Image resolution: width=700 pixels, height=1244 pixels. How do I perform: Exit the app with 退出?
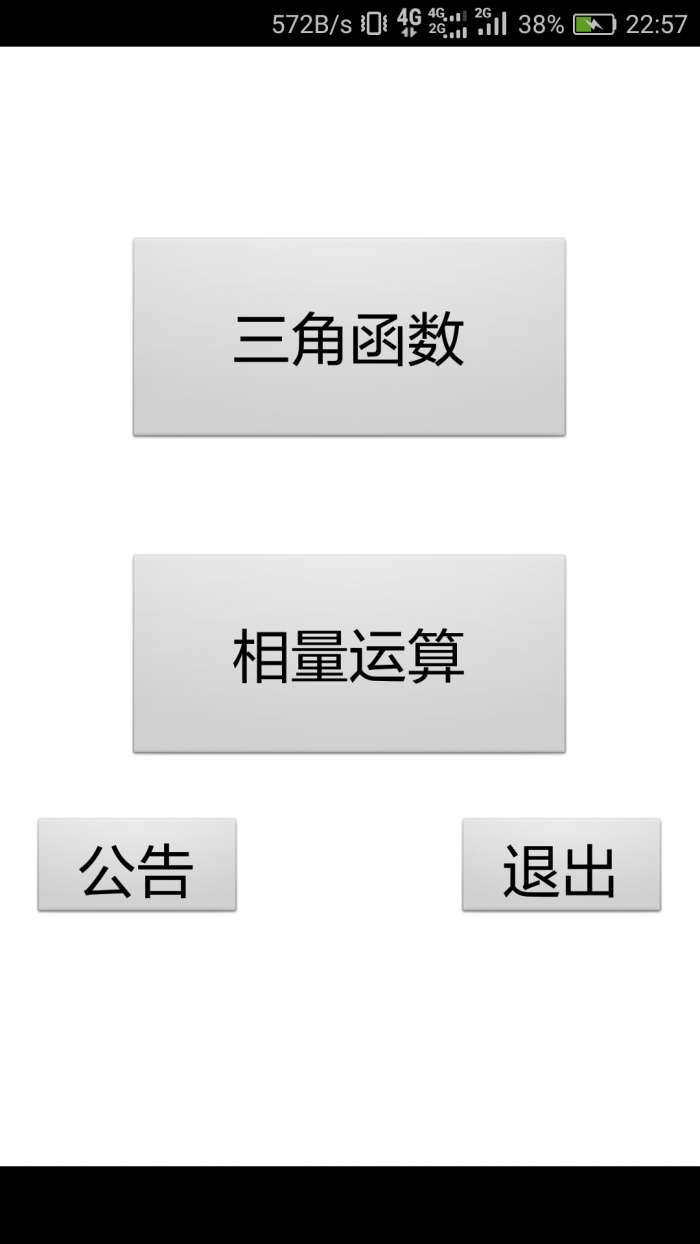tap(561, 865)
